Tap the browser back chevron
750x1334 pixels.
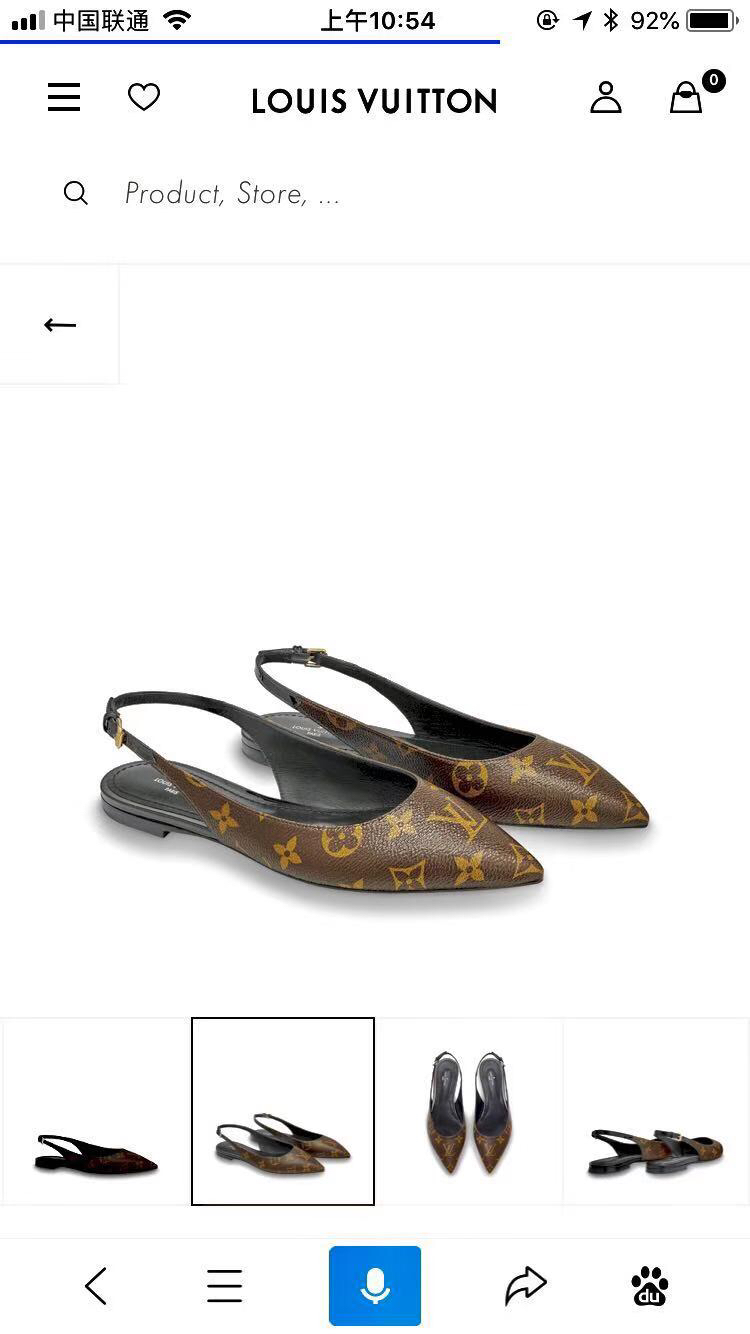96,1286
